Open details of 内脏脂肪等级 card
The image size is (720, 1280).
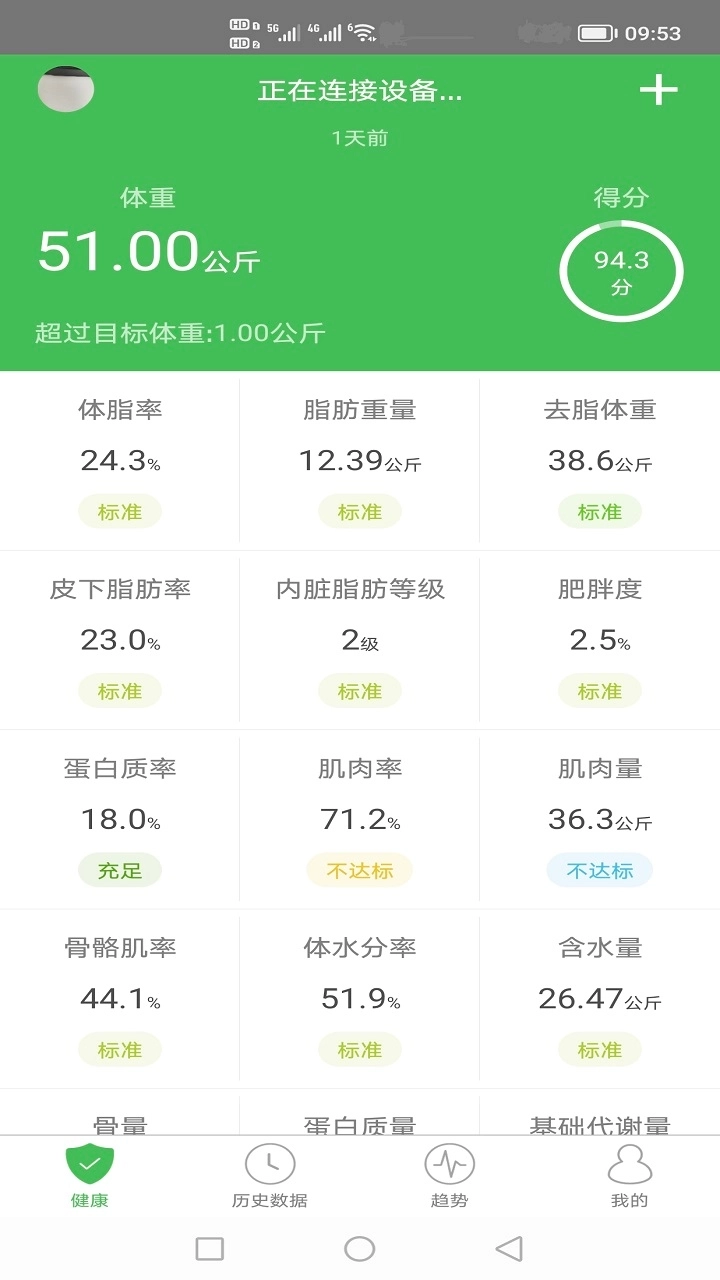pyautogui.click(x=359, y=640)
